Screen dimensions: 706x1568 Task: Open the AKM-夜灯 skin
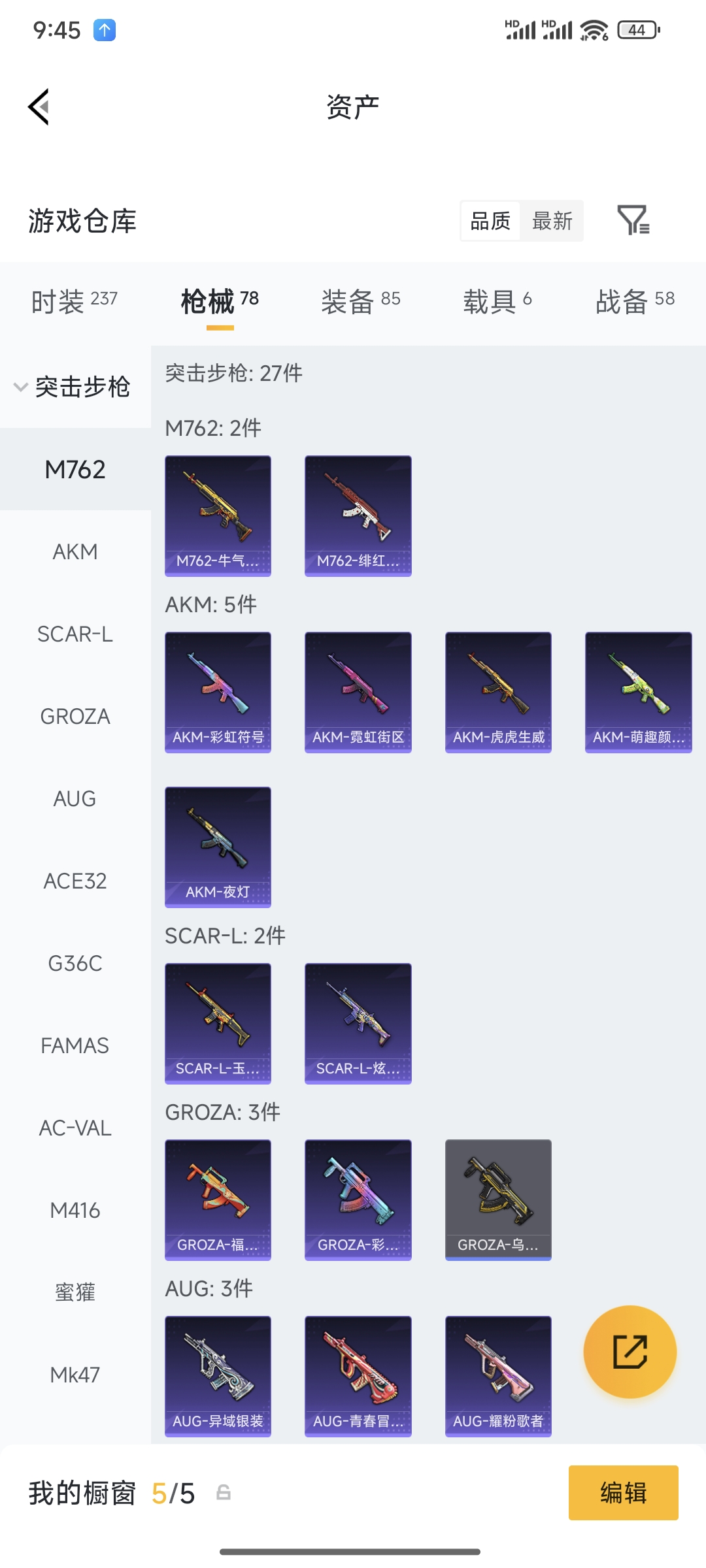pos(218,847)
